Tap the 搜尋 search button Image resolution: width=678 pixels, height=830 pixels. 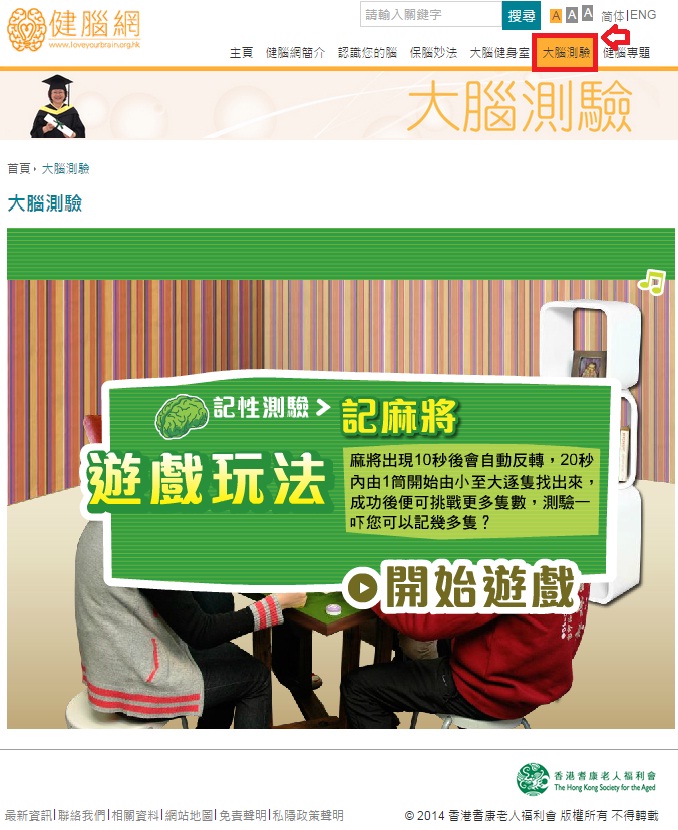521,15
